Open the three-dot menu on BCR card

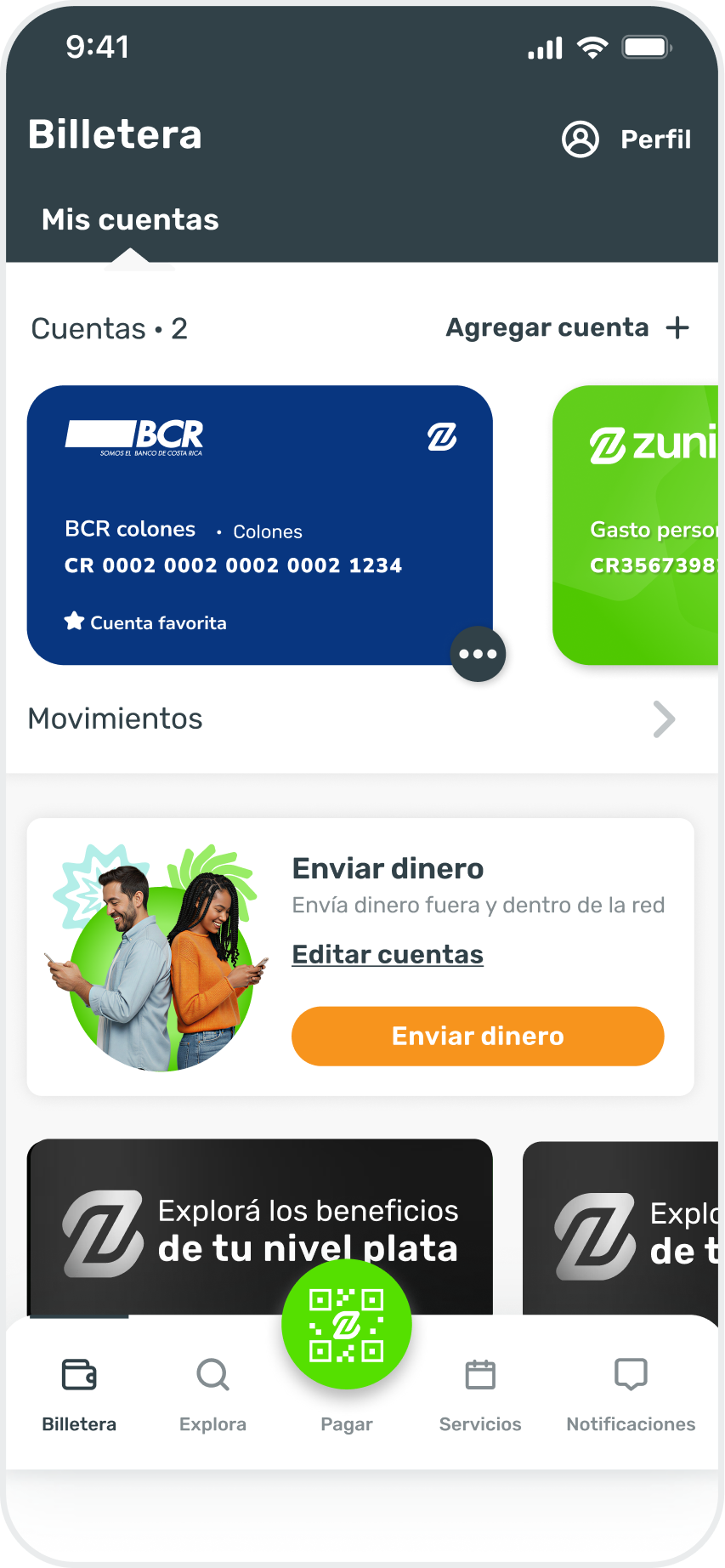478,654
